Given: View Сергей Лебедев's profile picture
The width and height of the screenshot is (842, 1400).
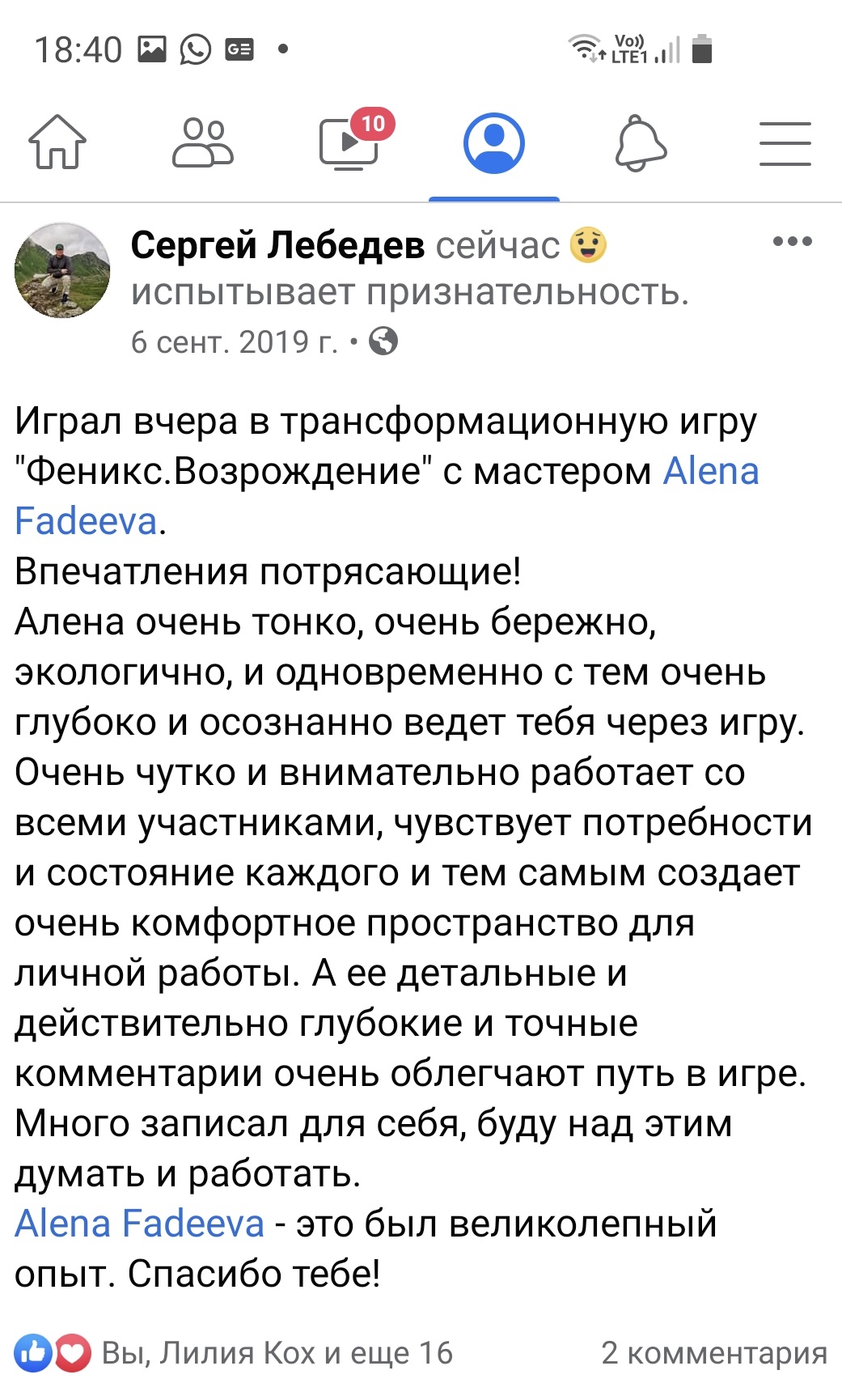Looking at the screenshot, I should (x=62, y=270).
